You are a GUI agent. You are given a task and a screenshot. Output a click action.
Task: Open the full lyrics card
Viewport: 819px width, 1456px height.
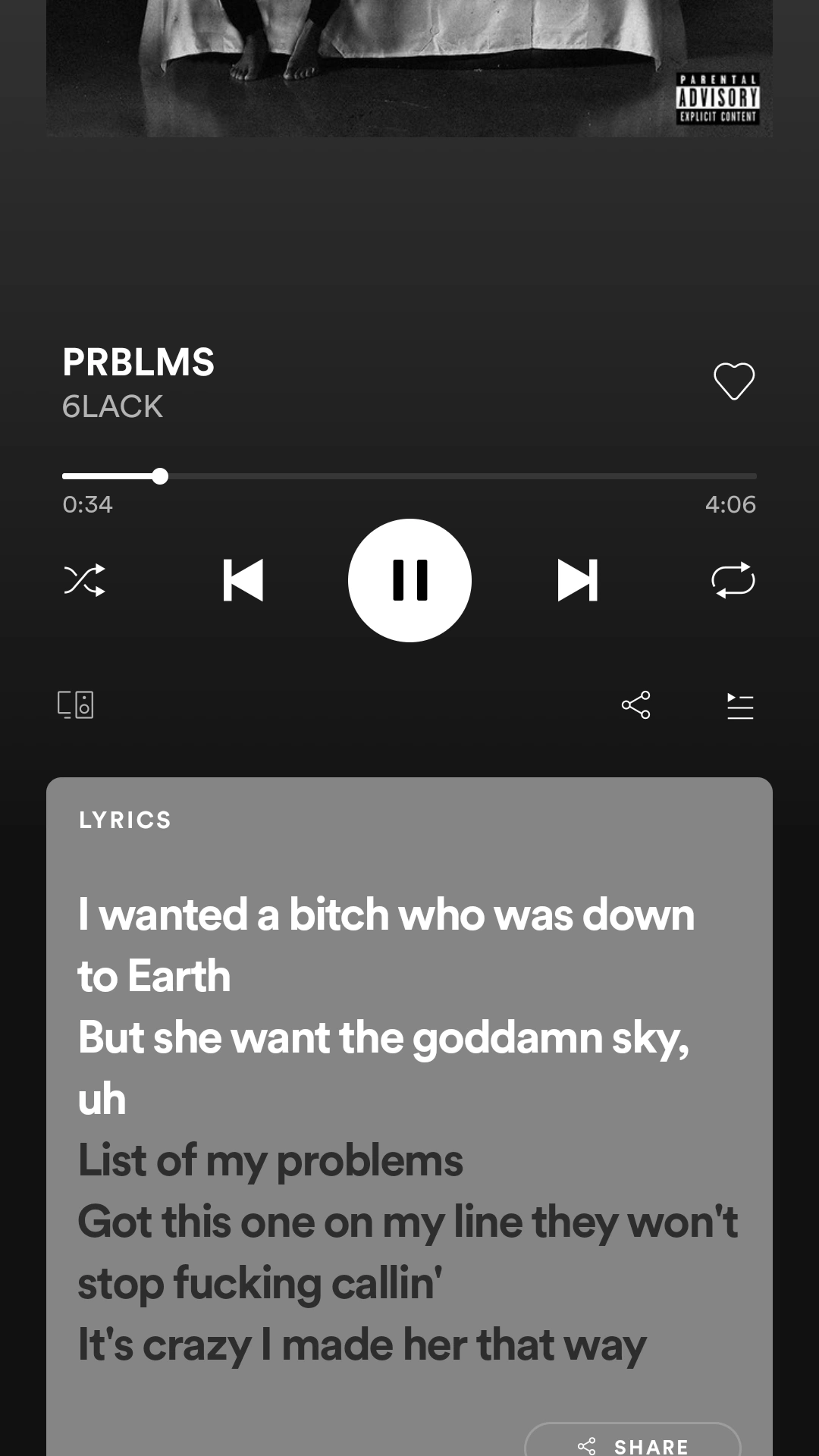pyautogui.click(x=409, y=1100)
